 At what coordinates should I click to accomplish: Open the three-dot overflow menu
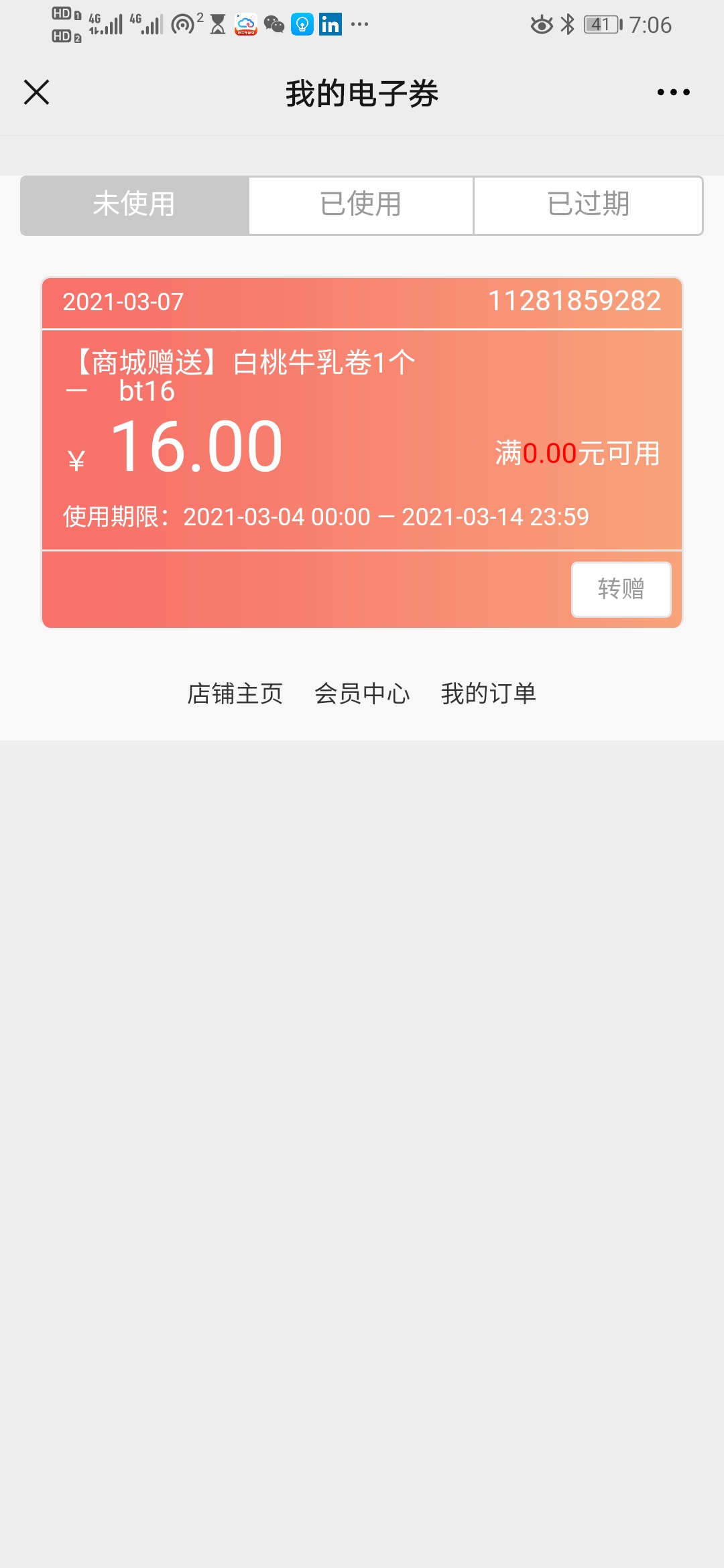click(673, 92)
